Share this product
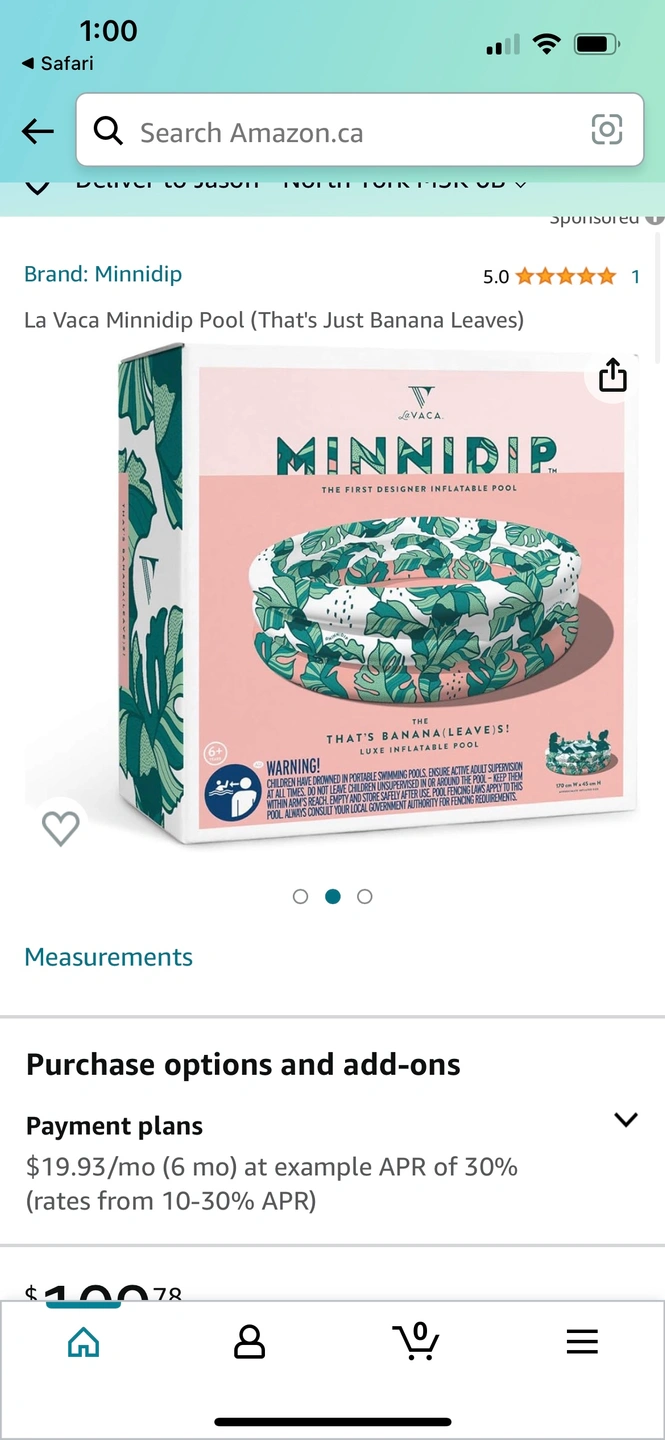 point(612,375)
